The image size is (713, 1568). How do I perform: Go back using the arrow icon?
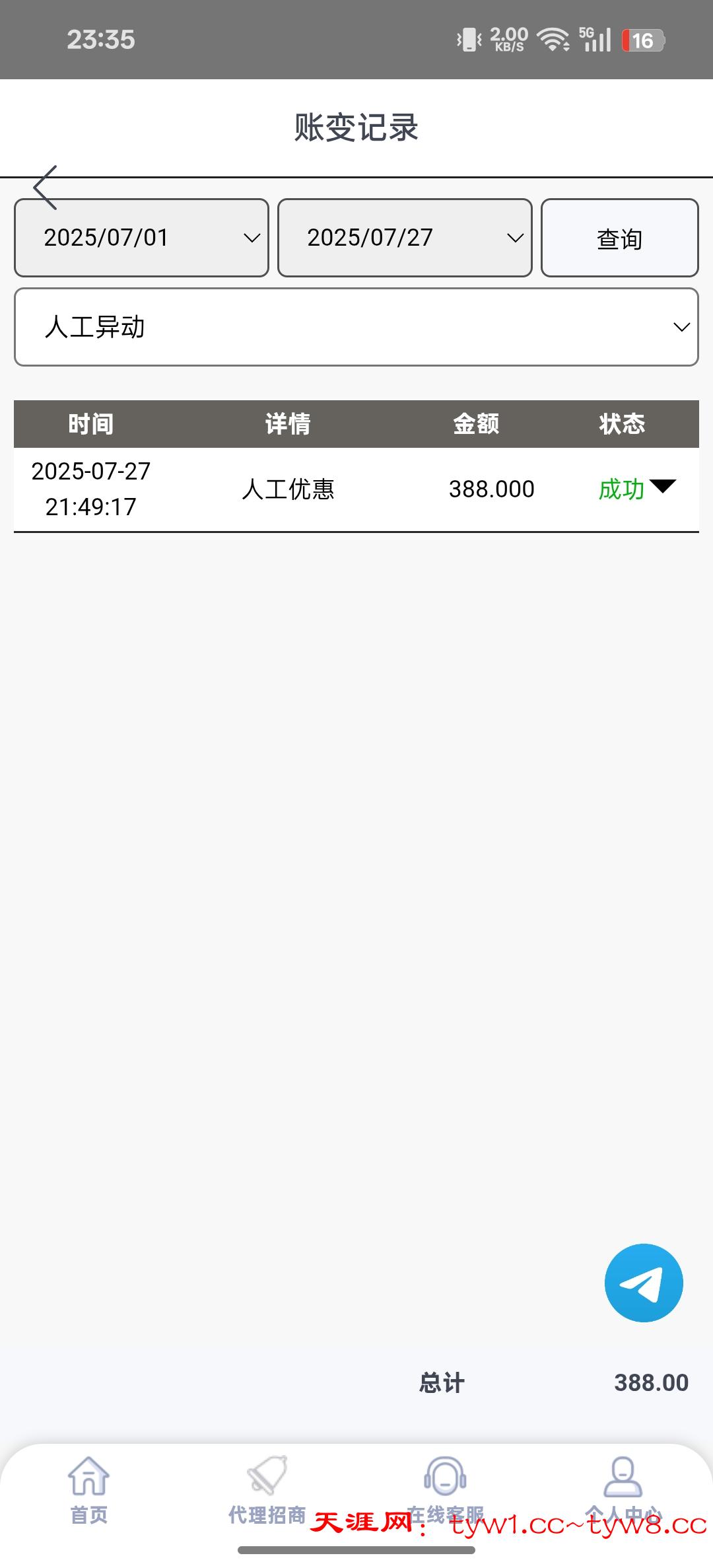click(46, 188)
